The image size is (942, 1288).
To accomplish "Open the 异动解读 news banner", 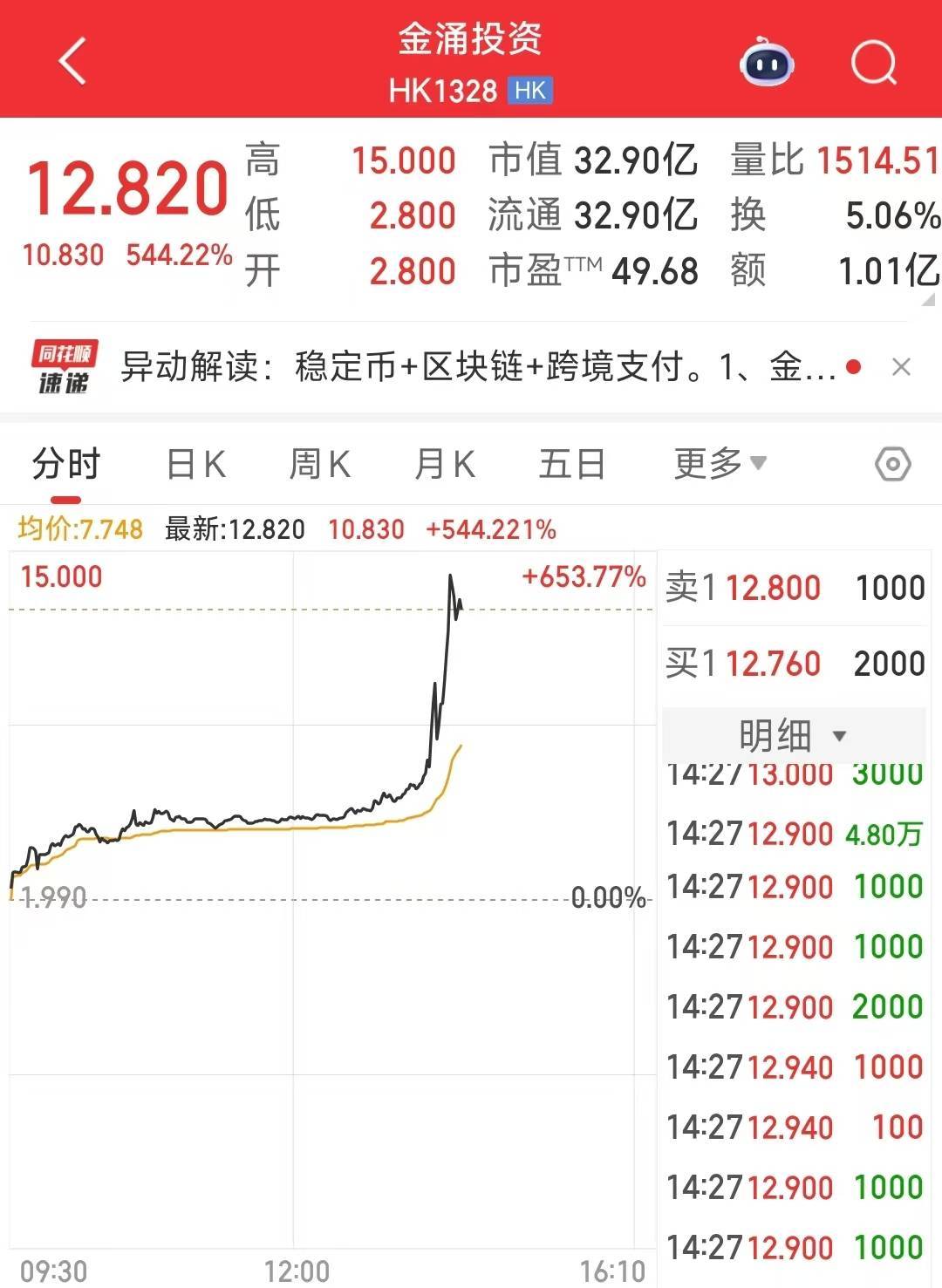I will pyautogui.click(x=477, y=367).
